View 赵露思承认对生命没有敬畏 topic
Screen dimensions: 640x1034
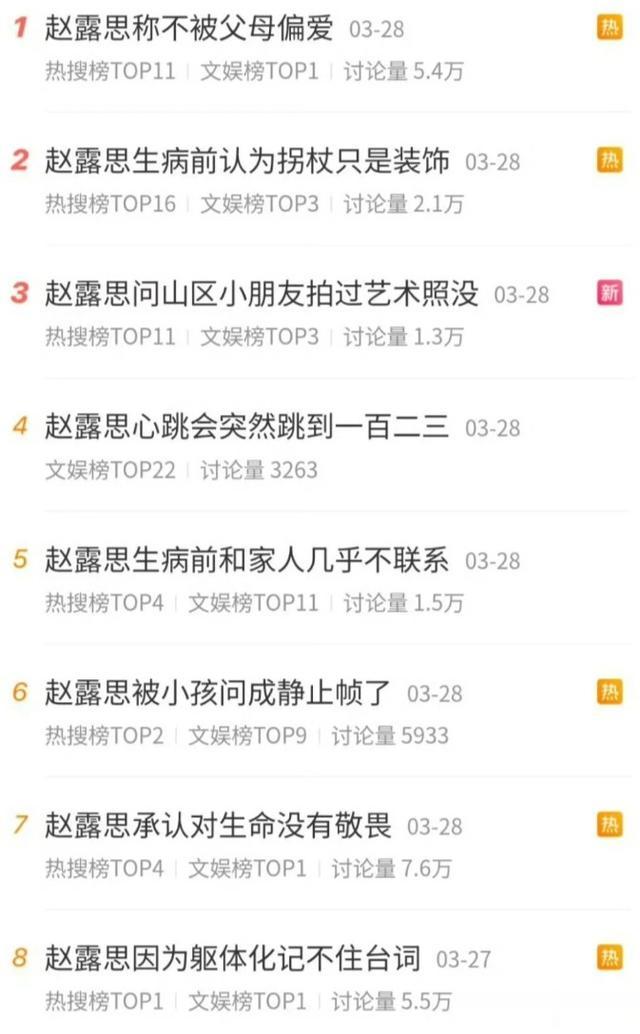coord(218,826)
